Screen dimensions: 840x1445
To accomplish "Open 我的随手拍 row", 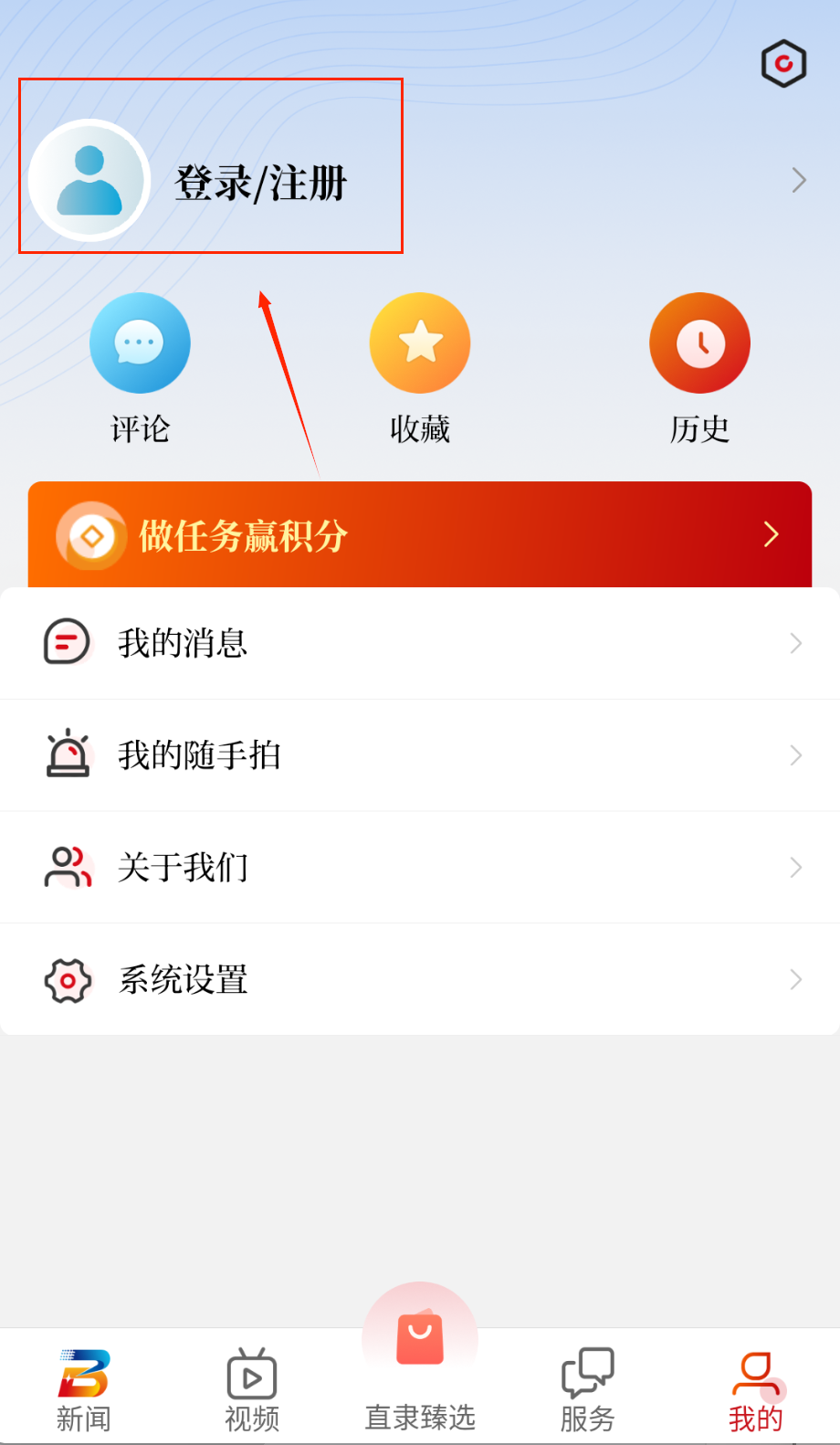I will (420, 755).
